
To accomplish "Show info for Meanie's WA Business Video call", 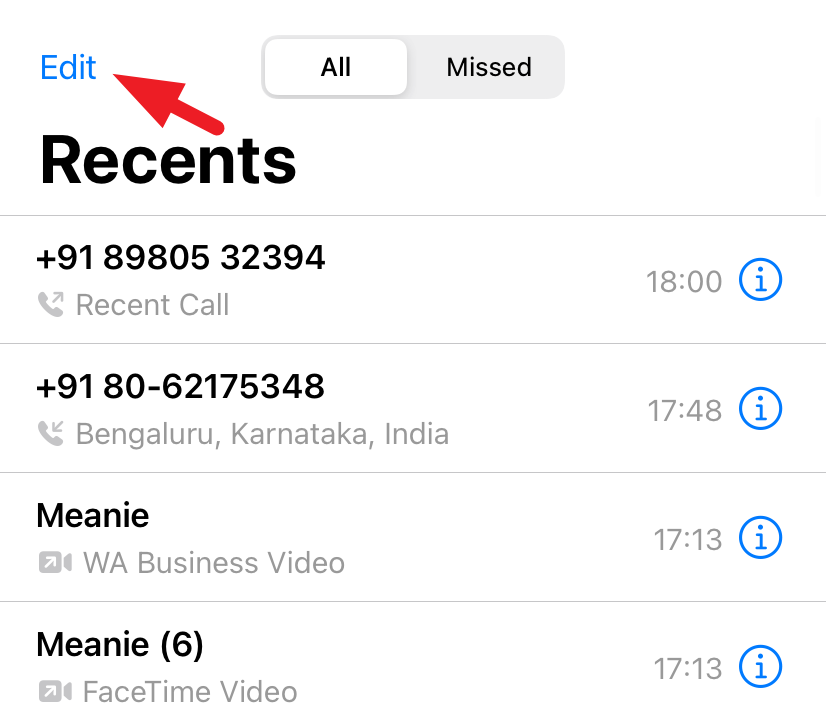I will [x=760, y=539].
